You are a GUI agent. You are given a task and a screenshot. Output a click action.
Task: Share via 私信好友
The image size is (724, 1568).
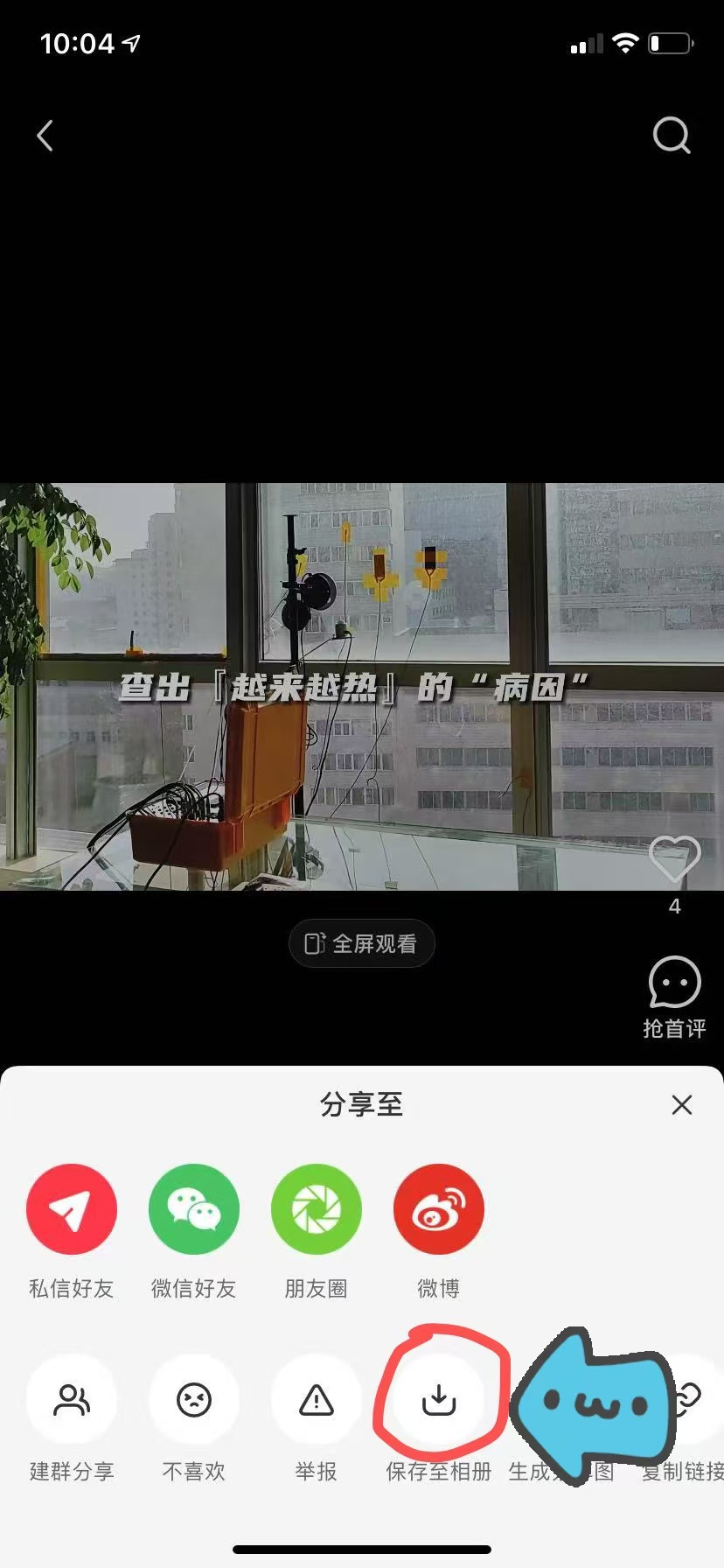pos(72,1210)
